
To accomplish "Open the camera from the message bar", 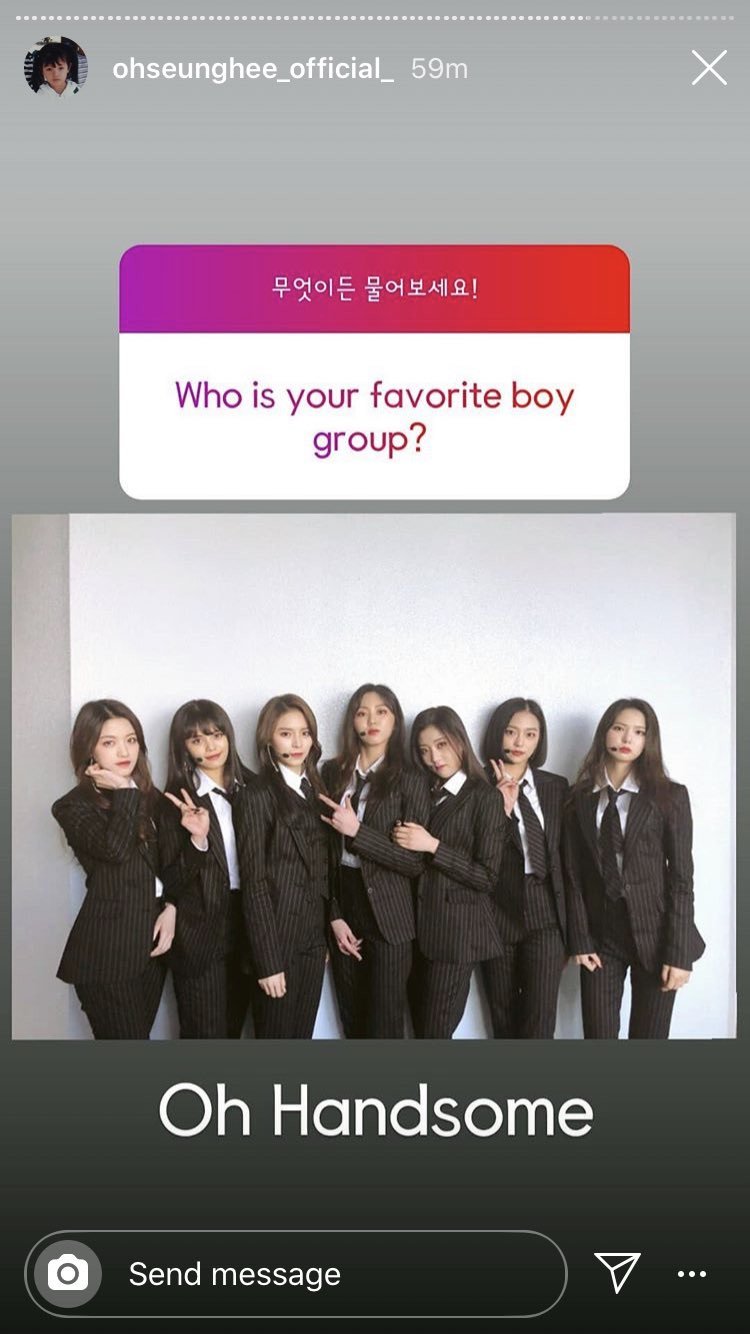I will [67, 1273].
